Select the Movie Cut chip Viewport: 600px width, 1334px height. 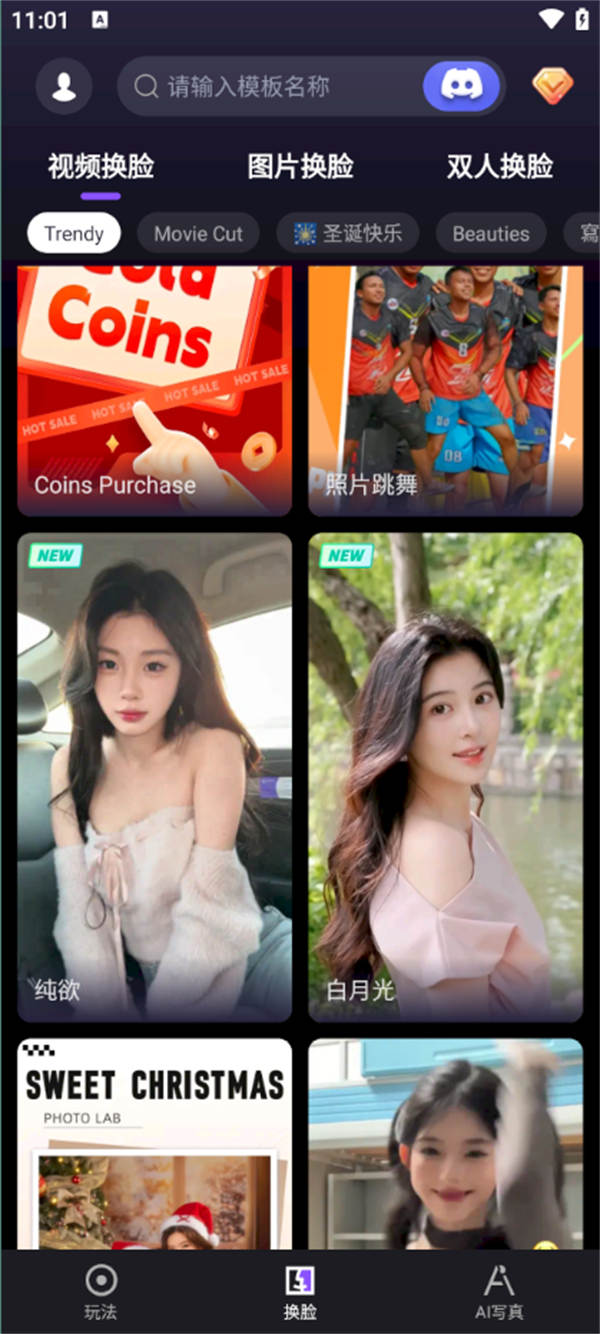tap(198, 233)
